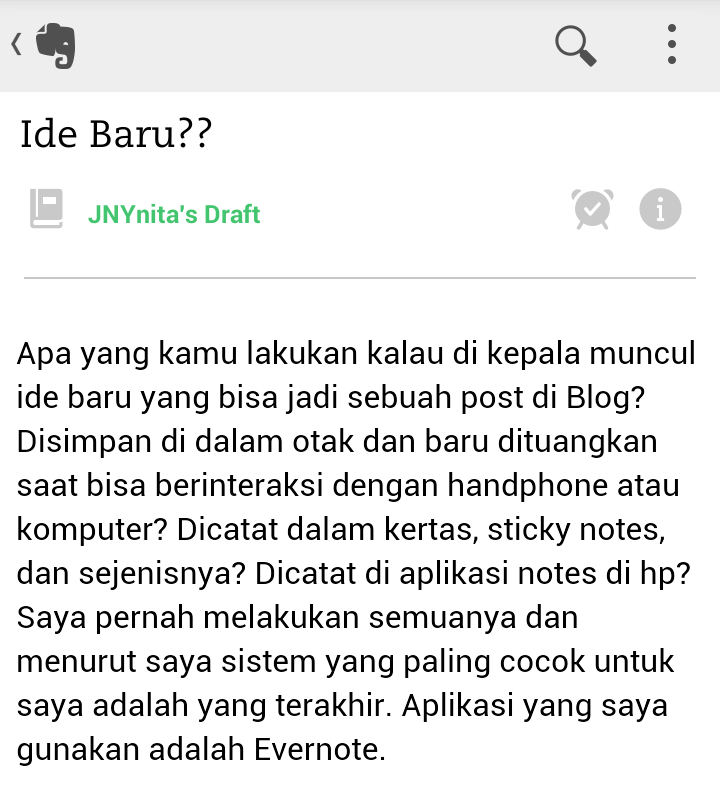The width and height of the screenshot is (720, 795).
Task: Open search in the note
Action: click(576, 45)
